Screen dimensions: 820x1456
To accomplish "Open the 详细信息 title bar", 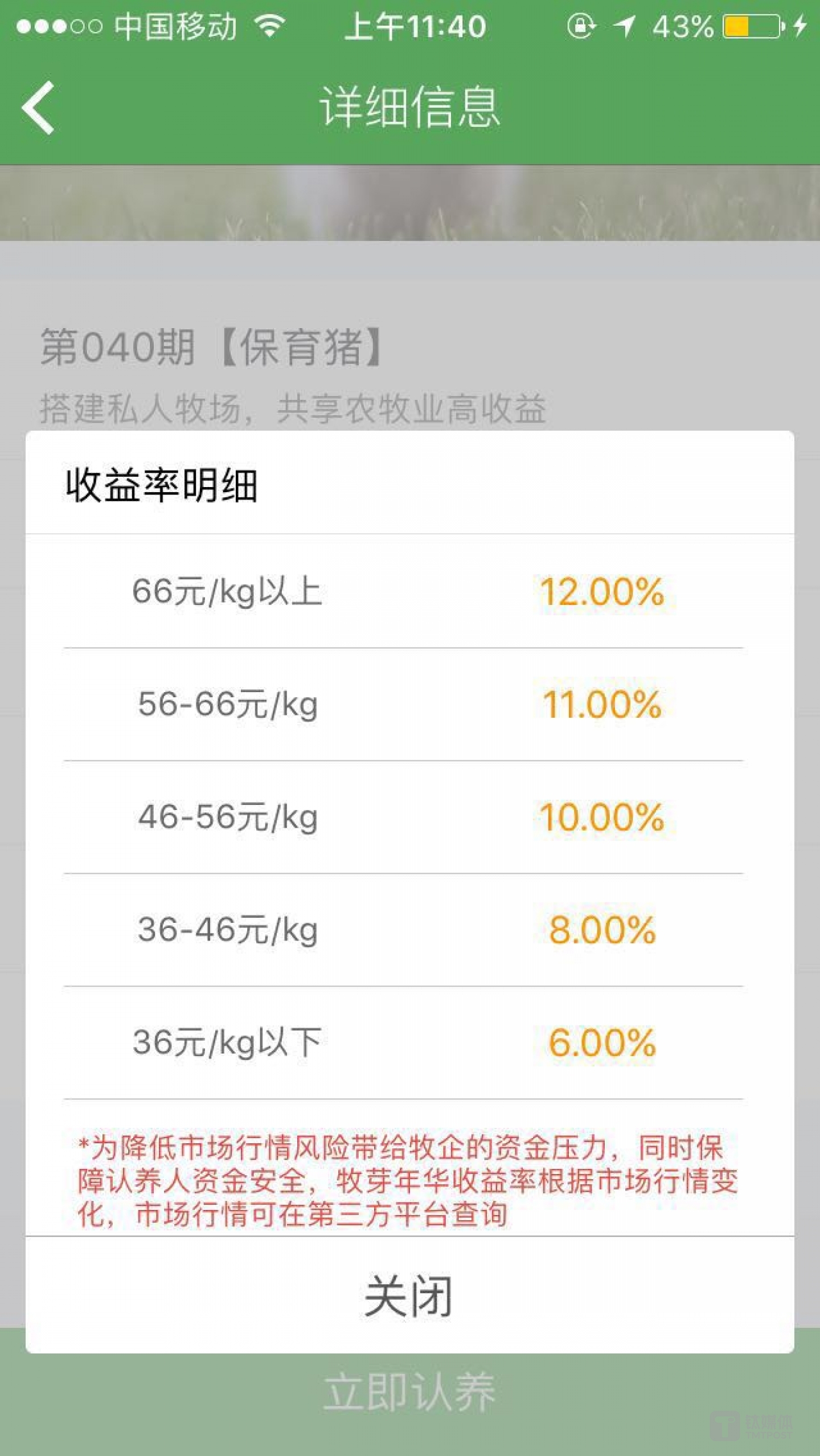I will [x=410, y=109].
